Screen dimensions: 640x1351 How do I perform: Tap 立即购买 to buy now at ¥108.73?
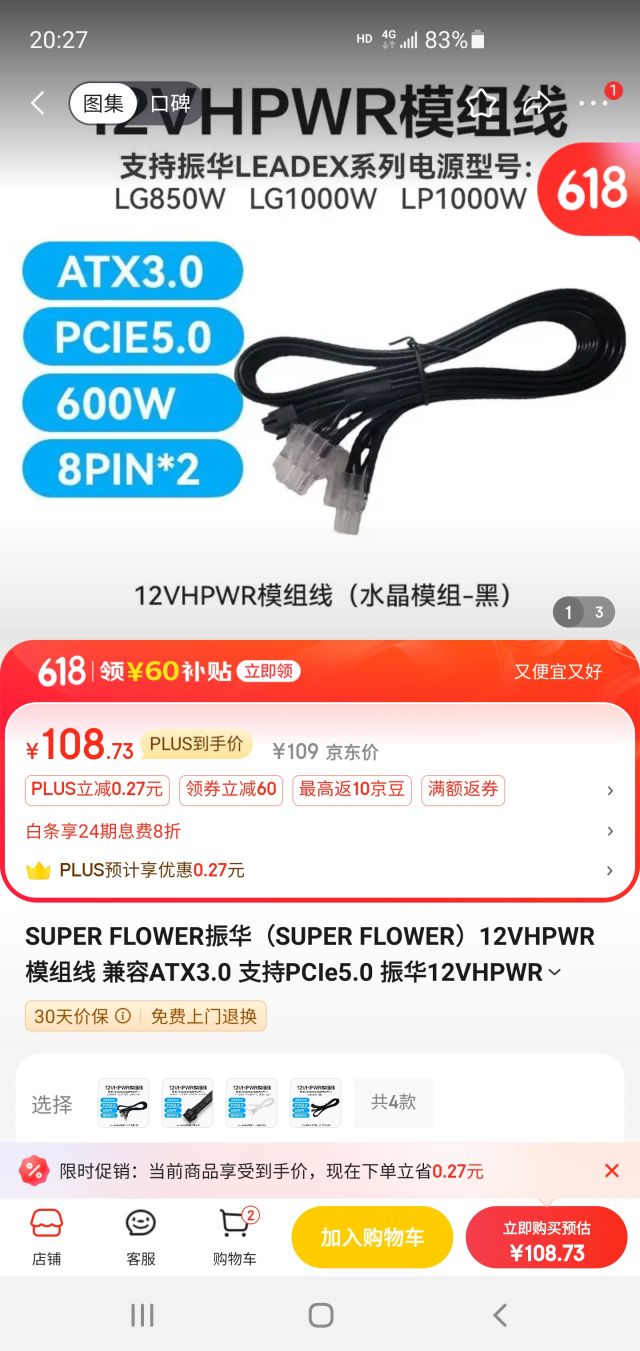point(547,1237)
